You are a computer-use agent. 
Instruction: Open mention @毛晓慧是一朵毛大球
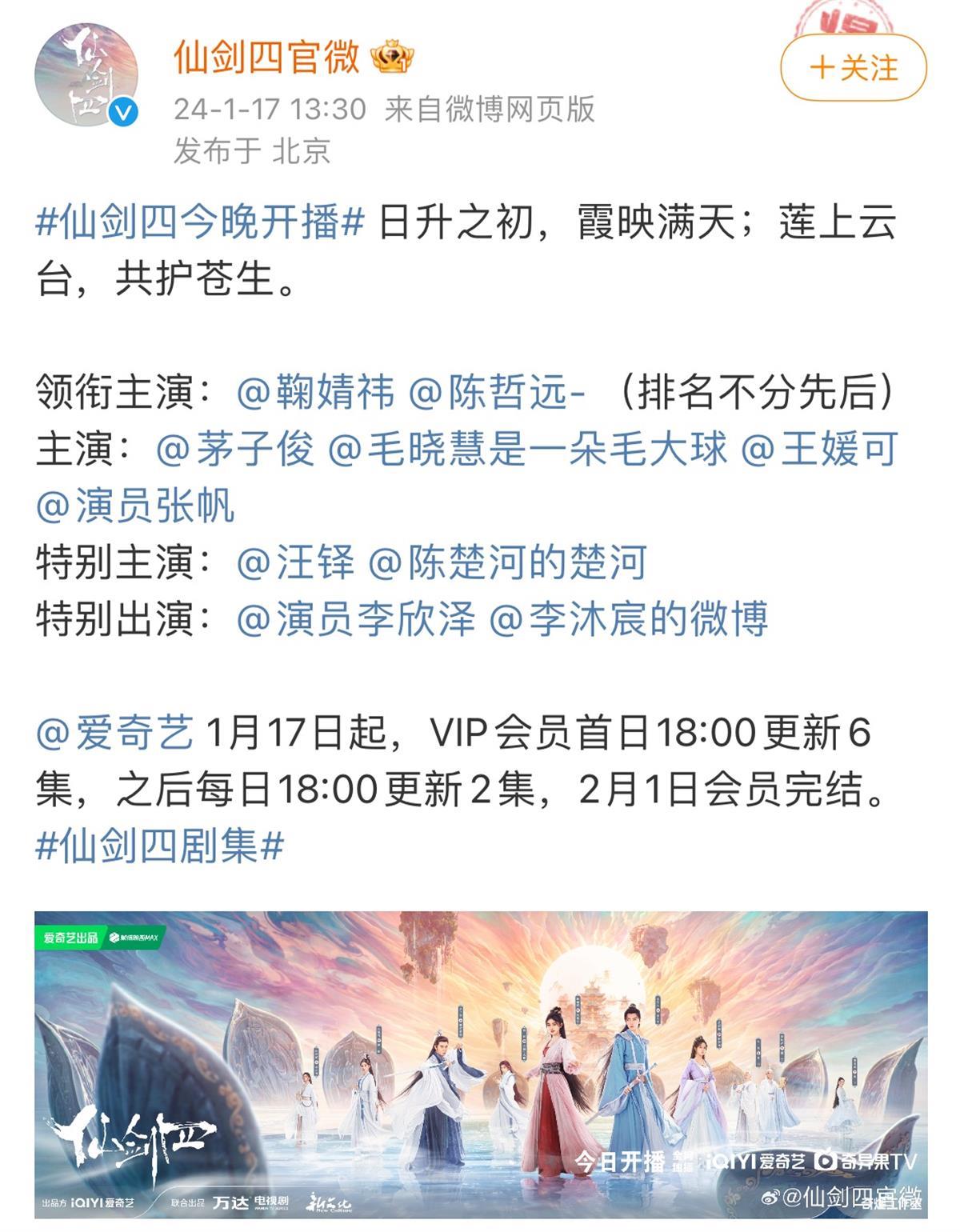527,449
